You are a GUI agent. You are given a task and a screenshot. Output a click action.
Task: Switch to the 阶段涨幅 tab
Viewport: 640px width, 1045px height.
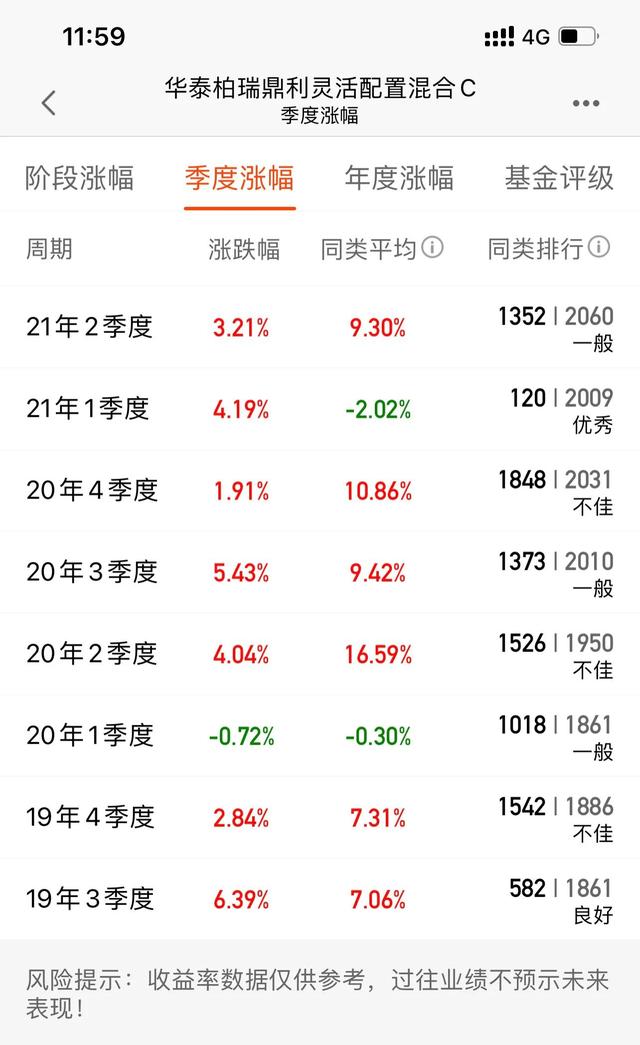point(79,179)
